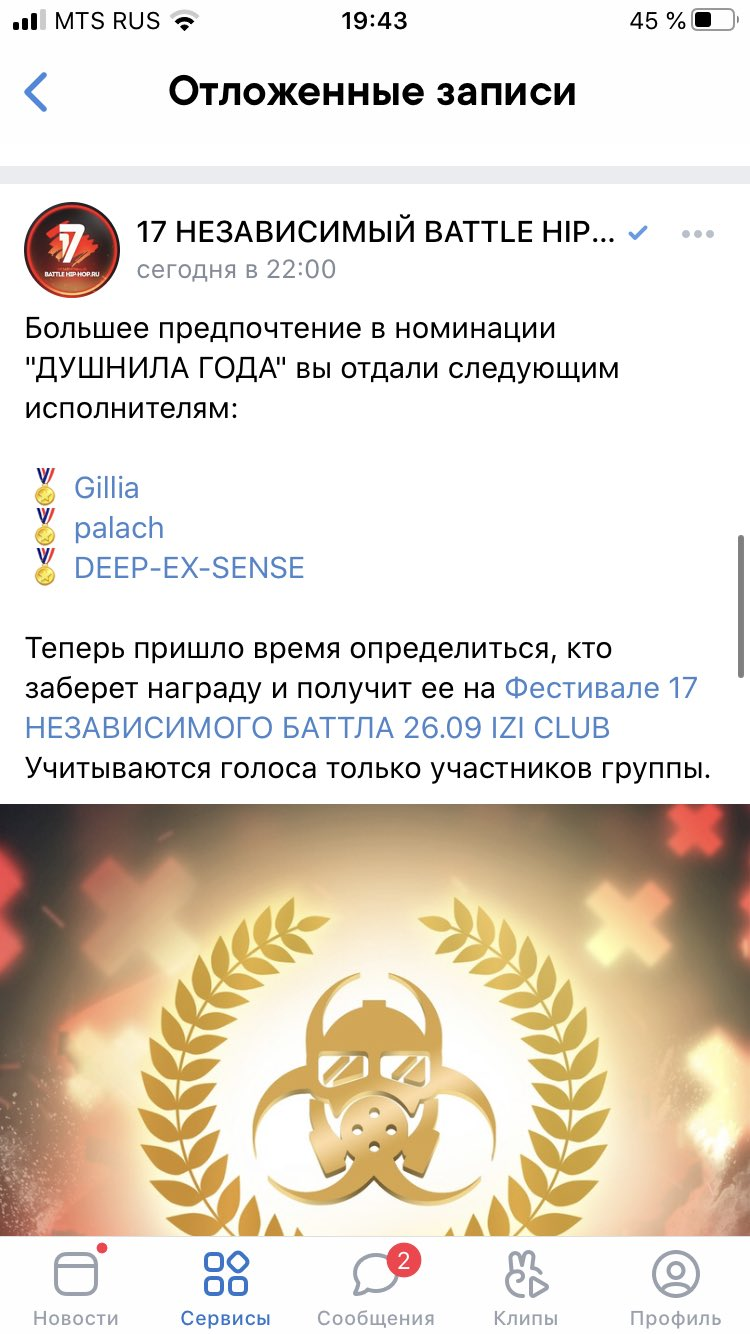The image size is (750, 1334).
Task: Open the Профиль tab
Action: coord(675,1288)
